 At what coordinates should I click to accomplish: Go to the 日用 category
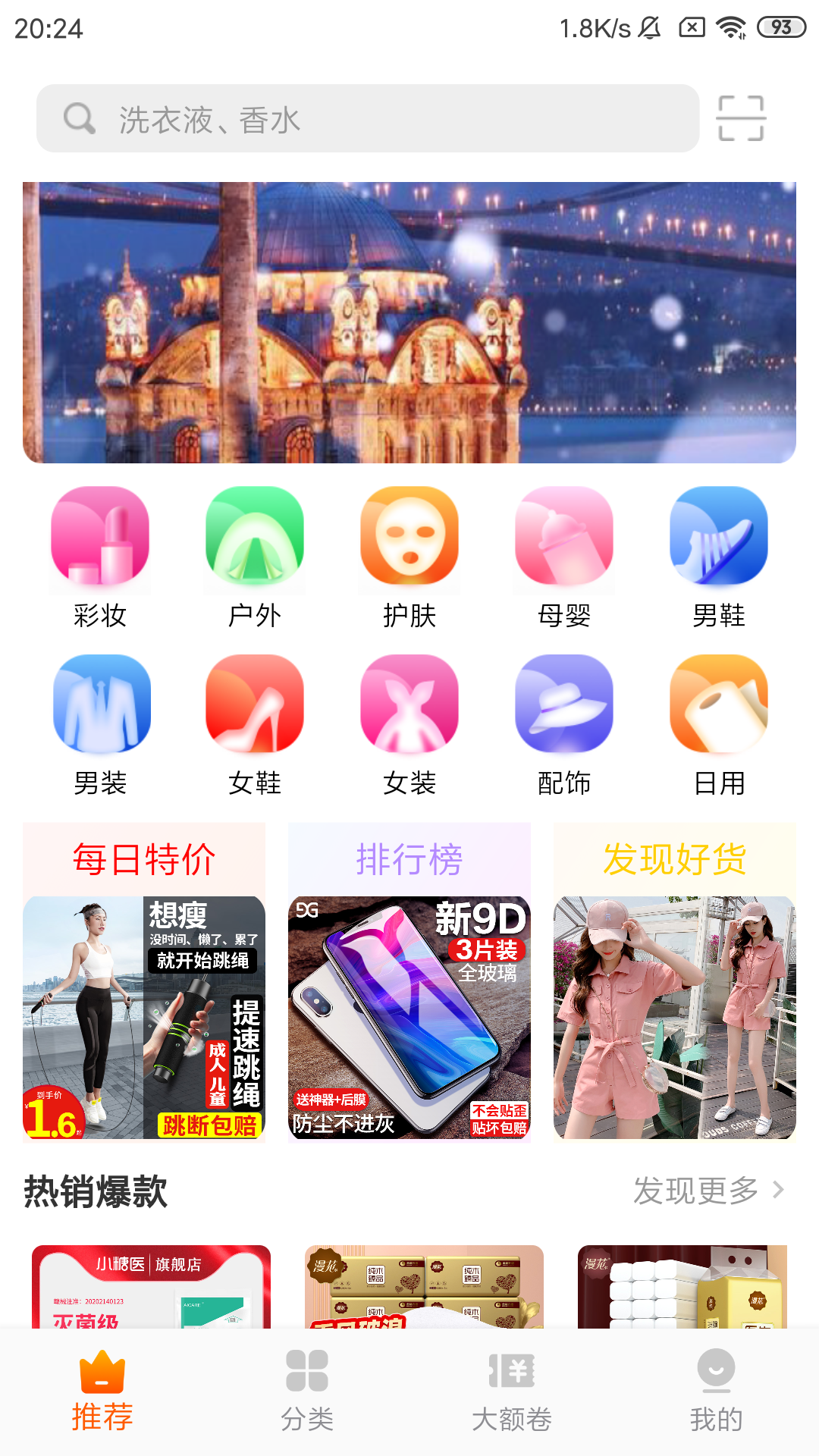[719, 725]
